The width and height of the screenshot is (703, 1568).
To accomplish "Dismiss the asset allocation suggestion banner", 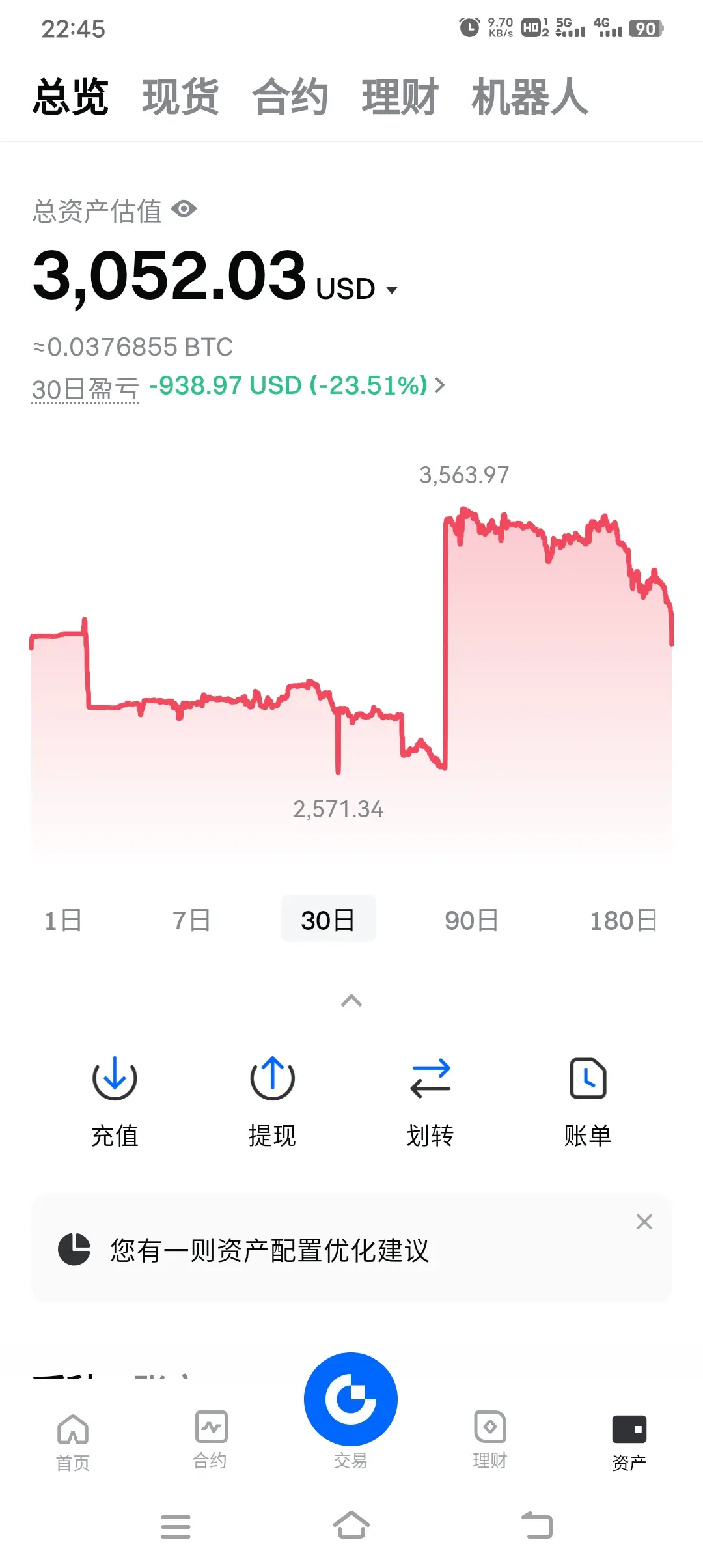I will tap(644, 1222).
